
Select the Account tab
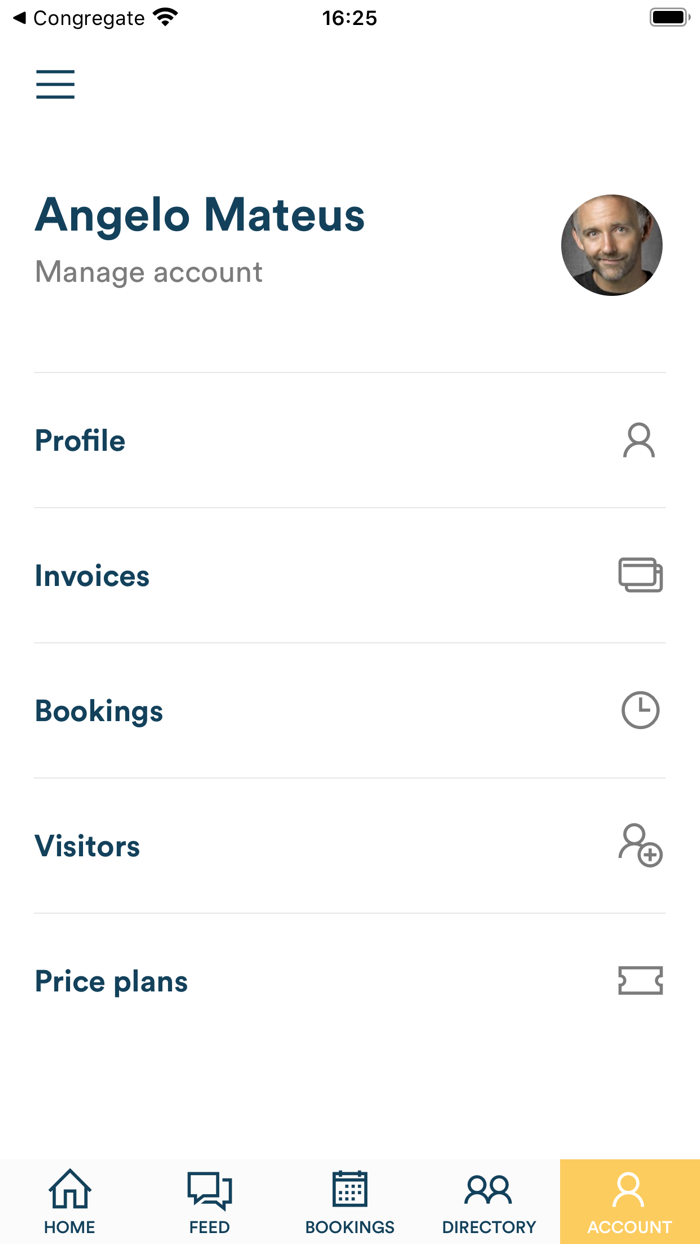(630, 1201)
